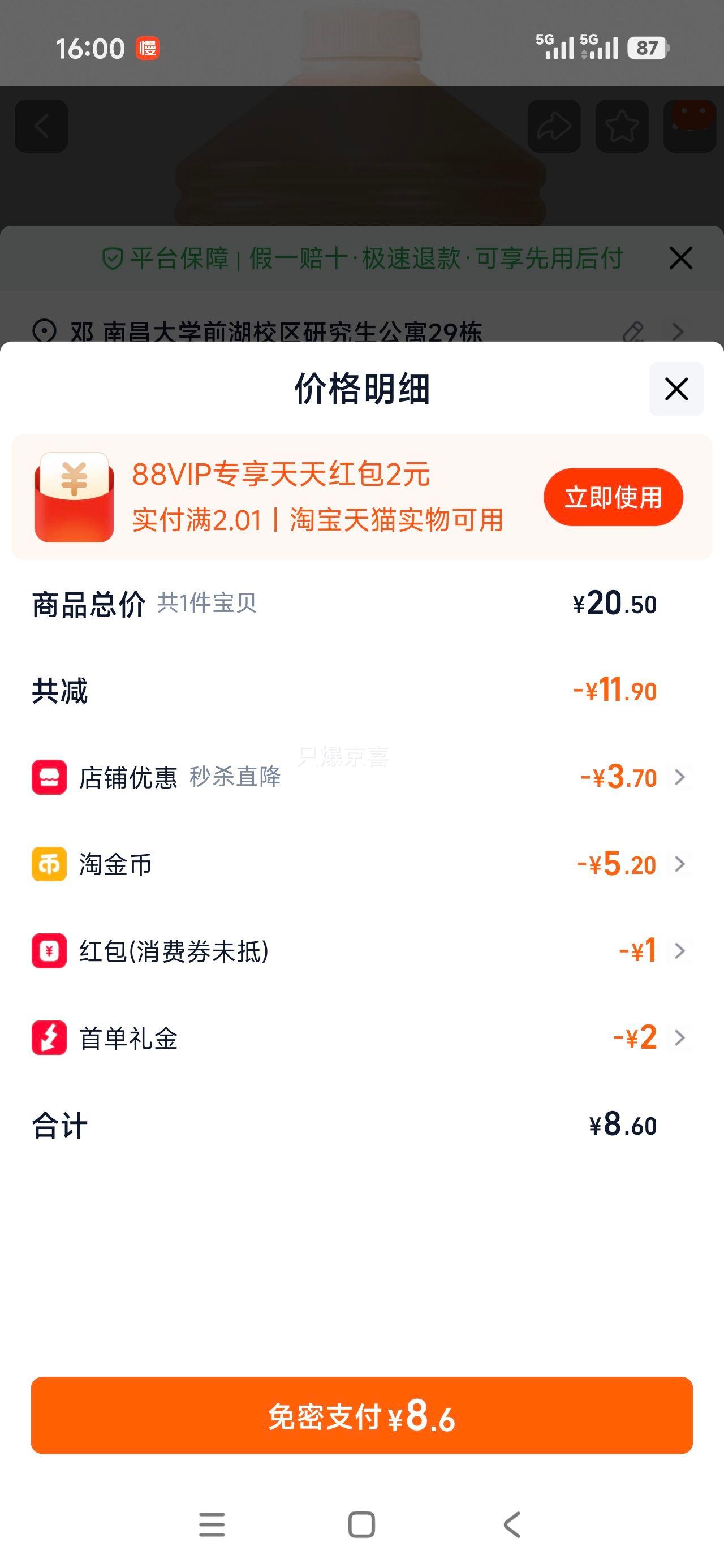Tap the 88VIP red envelope coupon icon

73,496
